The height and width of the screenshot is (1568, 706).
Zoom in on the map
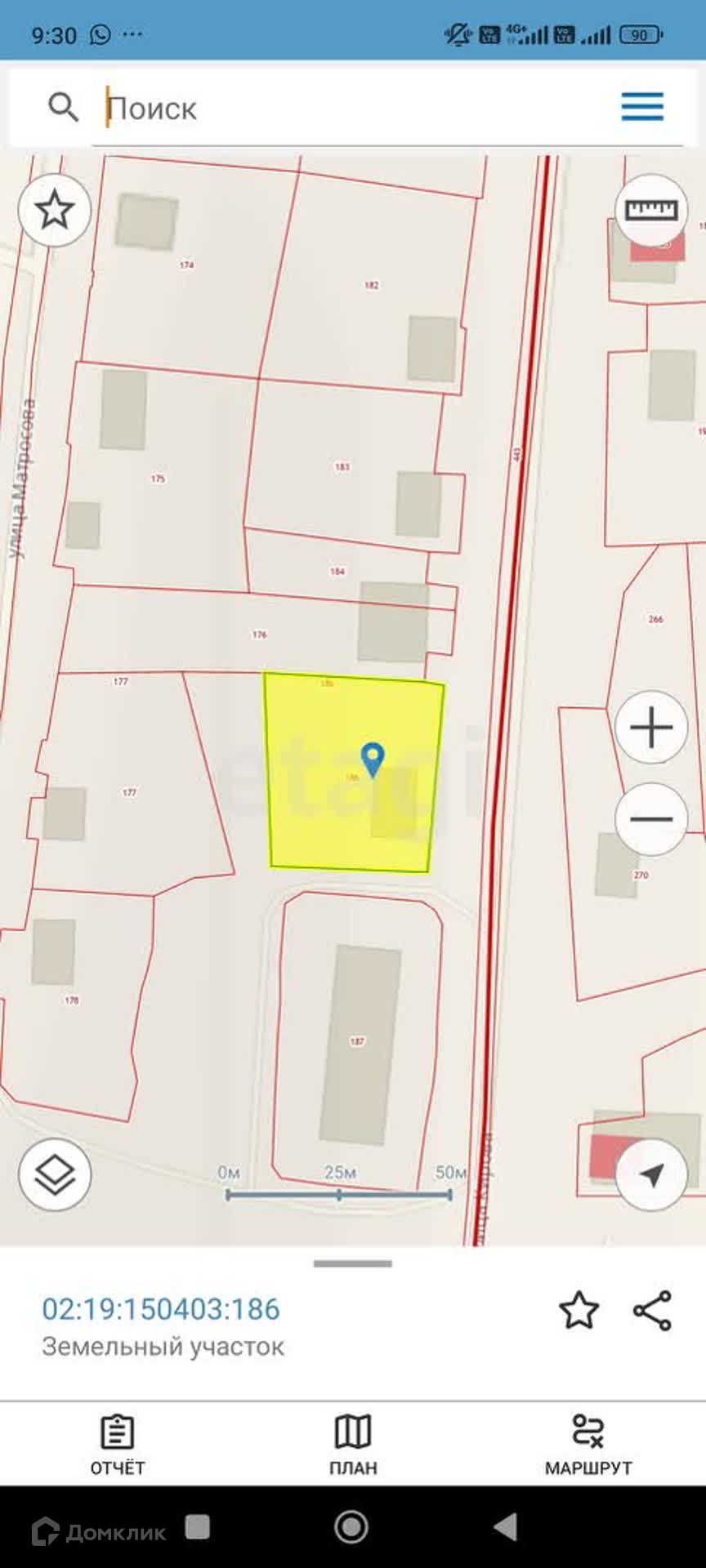(x=651, y=728)
